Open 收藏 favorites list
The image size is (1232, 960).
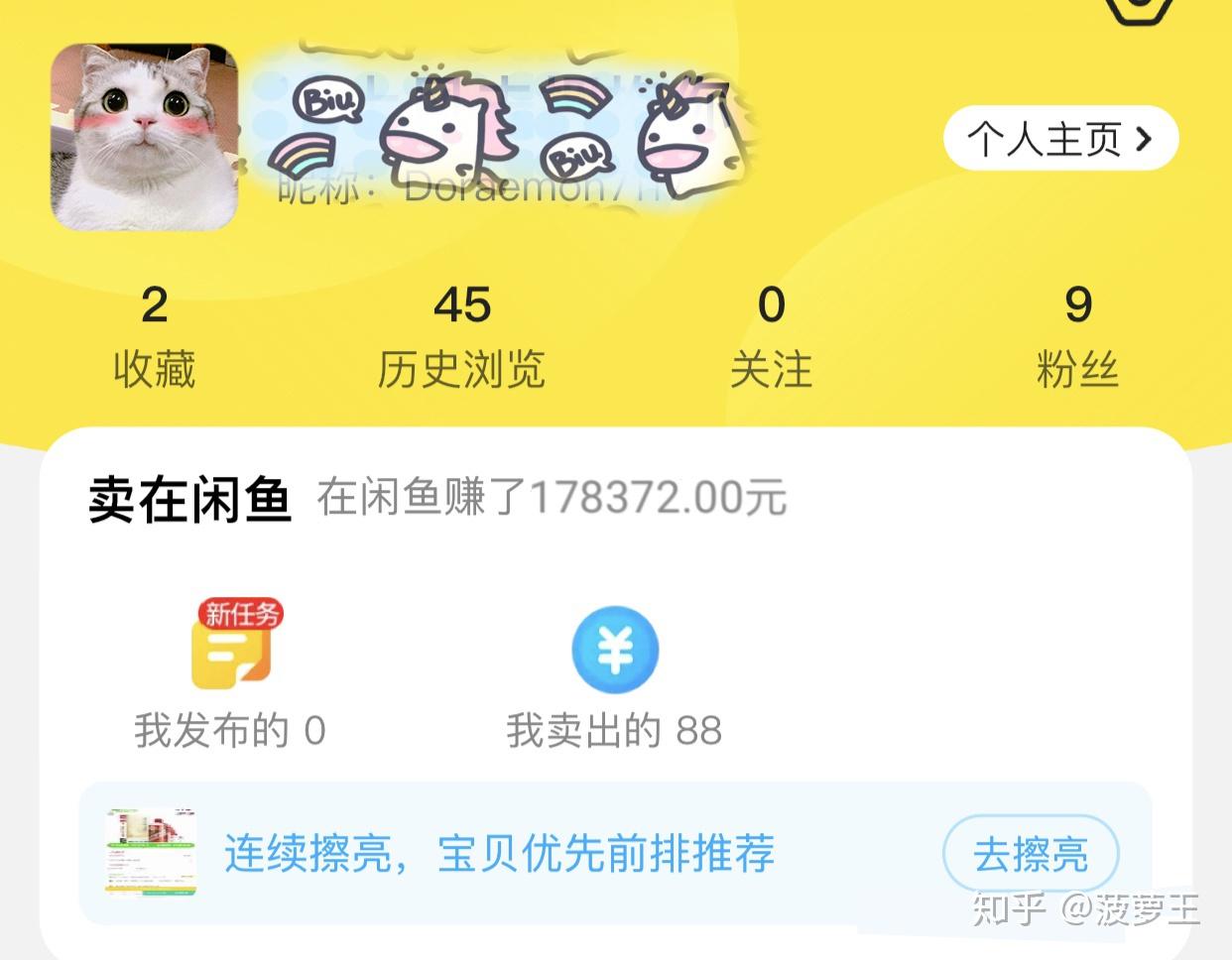click(x=154, y=337)
